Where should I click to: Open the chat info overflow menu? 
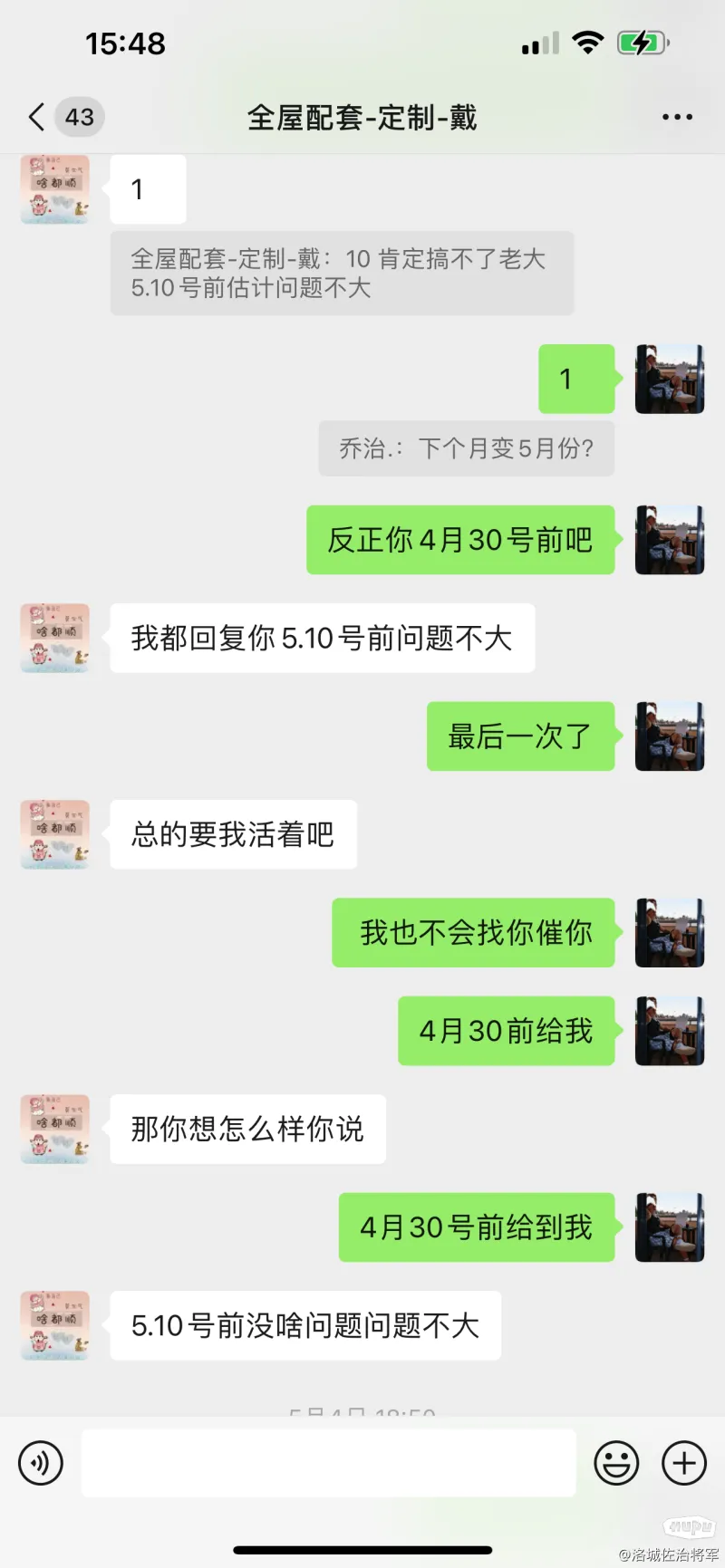pyautogui.click(x=677, y=117)
